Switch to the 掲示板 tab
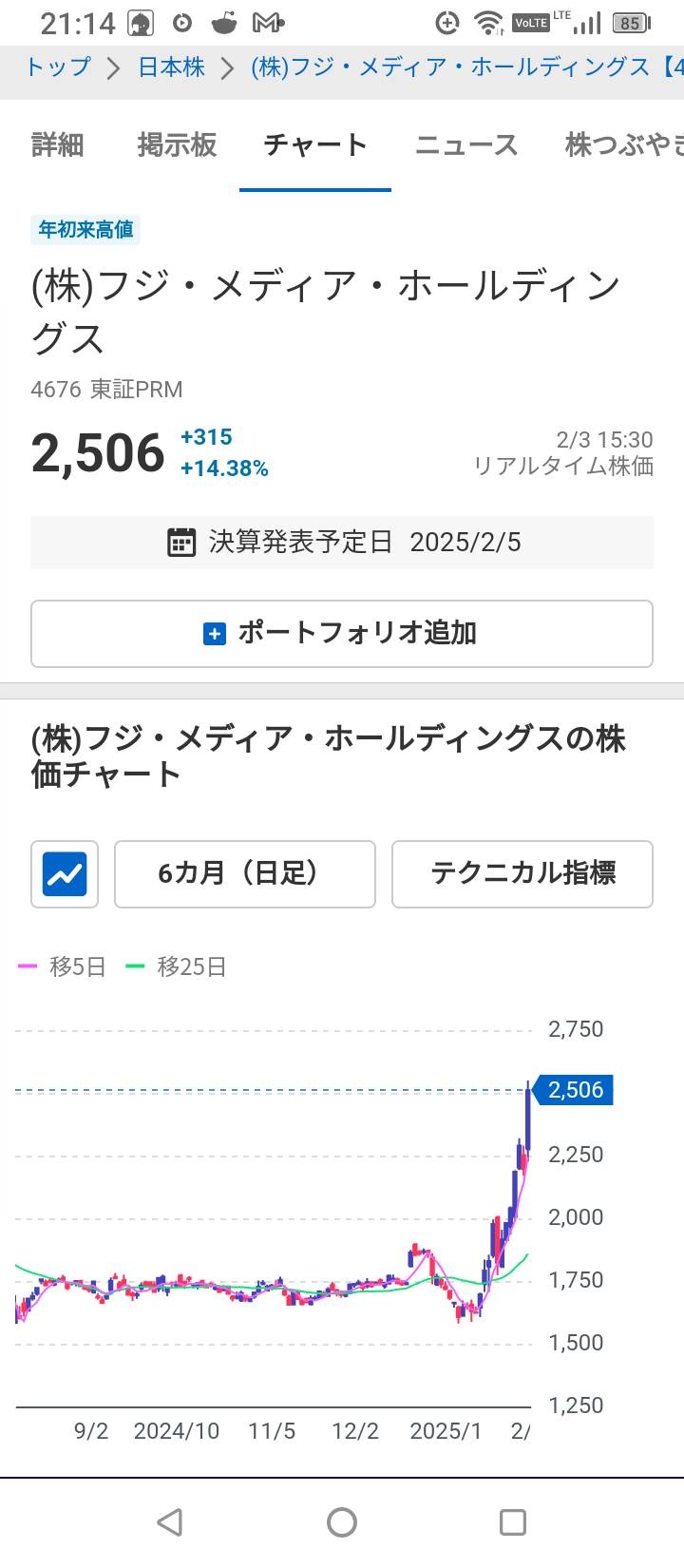 click(x=177, y=144)
